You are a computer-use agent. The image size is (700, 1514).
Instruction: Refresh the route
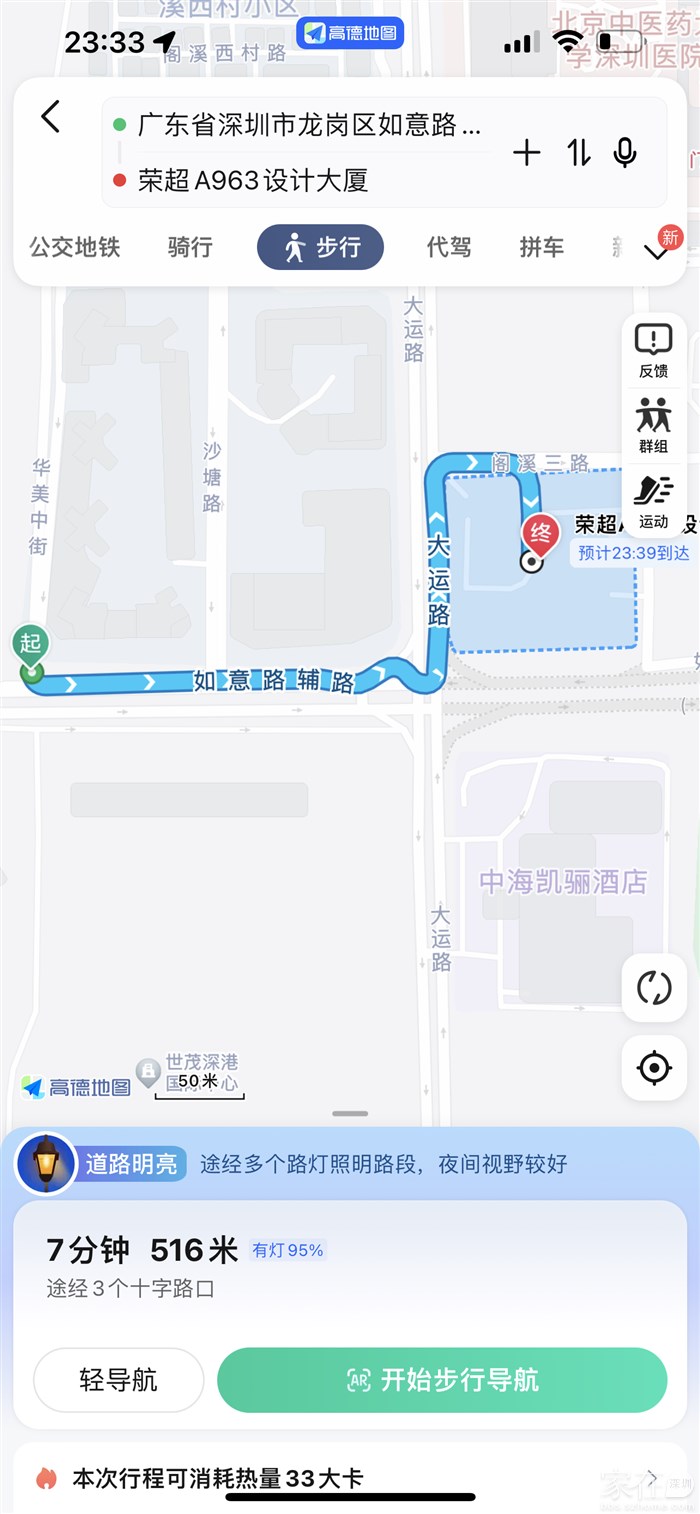[654, 988]
